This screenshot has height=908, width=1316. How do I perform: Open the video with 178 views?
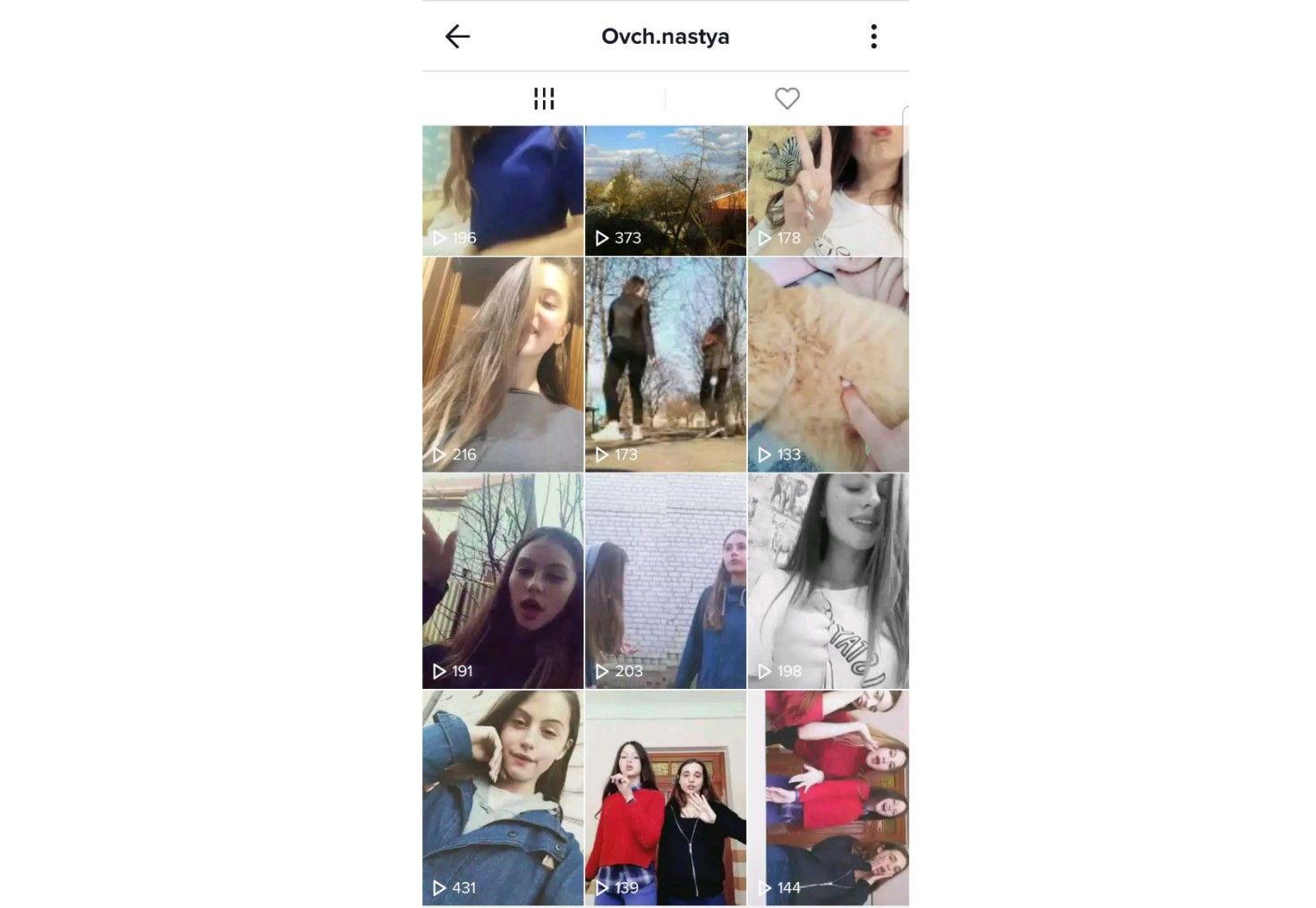tap(828, 191)
